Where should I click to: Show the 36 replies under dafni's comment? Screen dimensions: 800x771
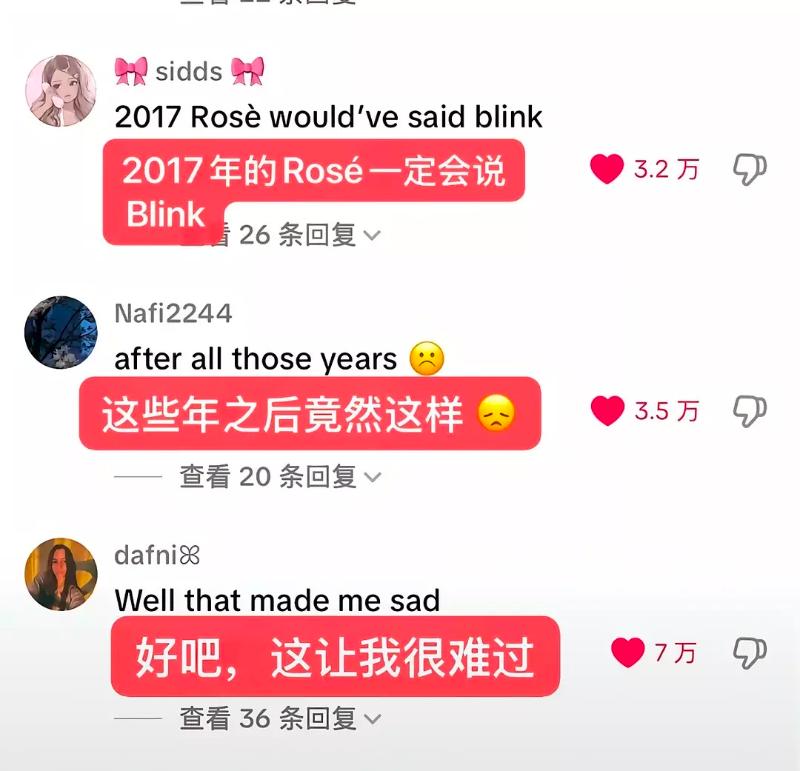(280, 718)
